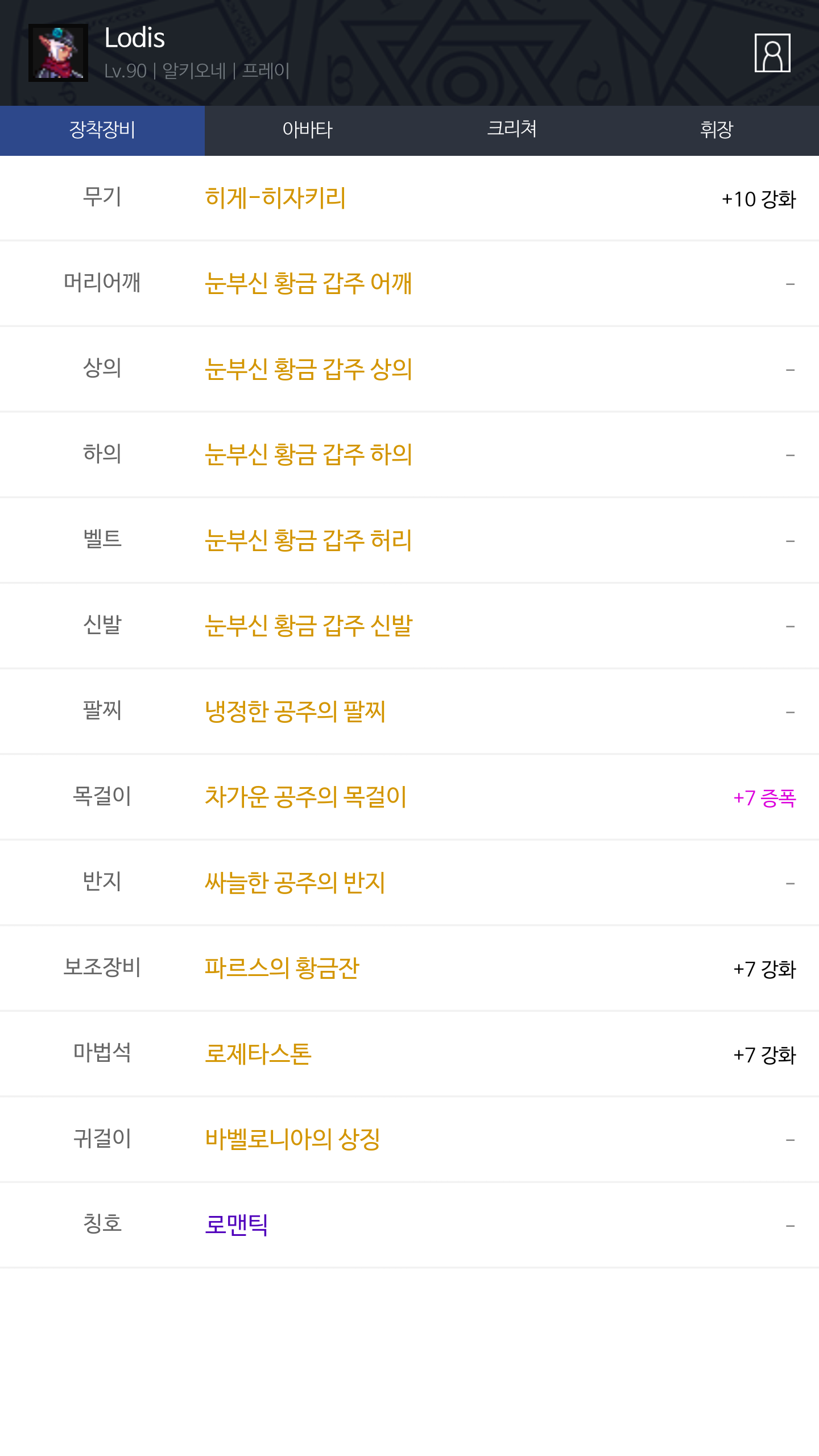The height and width of the screenshot is (1456, 819).
Task: Open 로제타스톤 magic stone item
Action: tap(258, 1054)
